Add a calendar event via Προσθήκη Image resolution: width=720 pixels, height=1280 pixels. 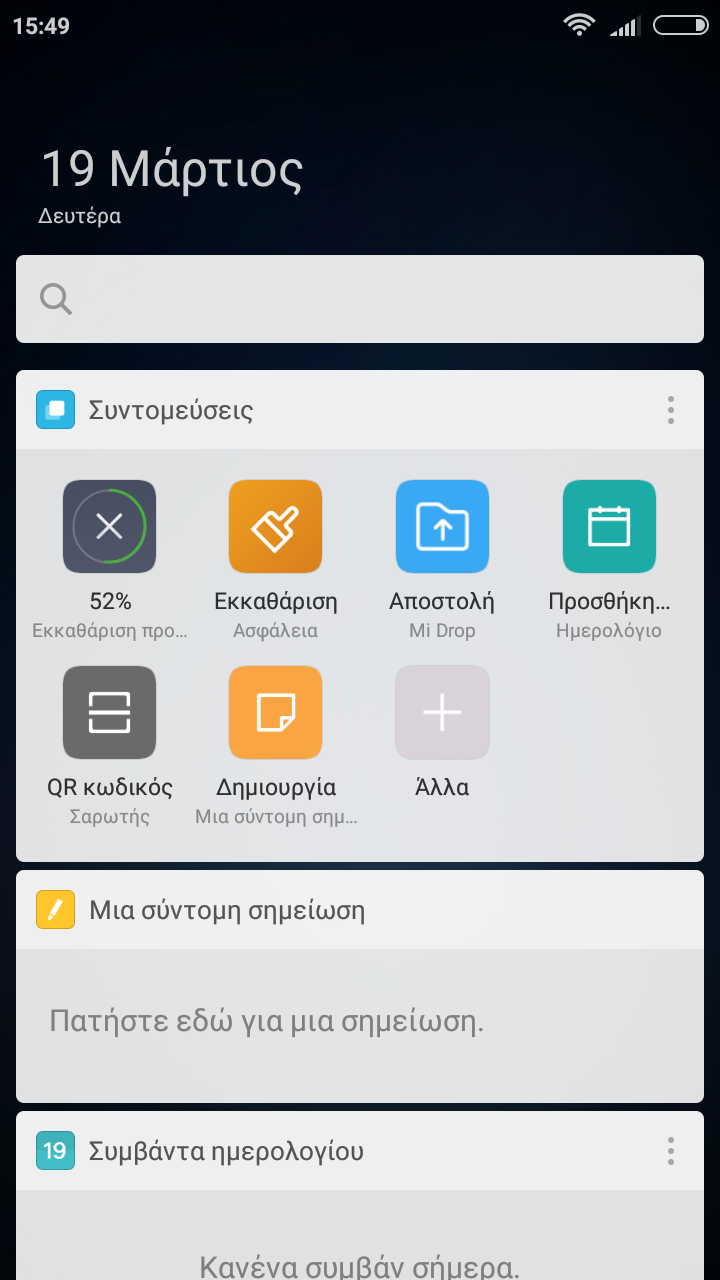[609, 527]
